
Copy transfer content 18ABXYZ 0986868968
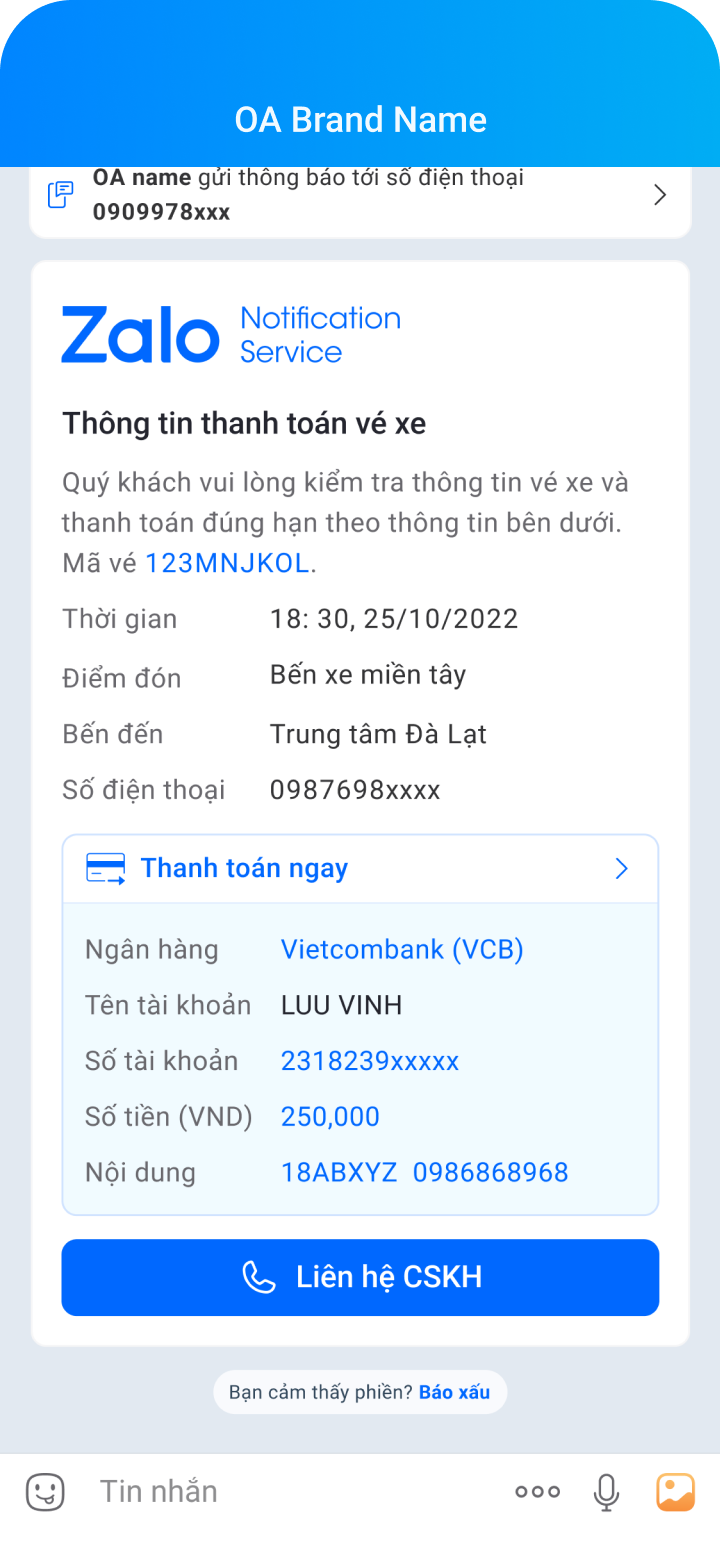pyautogui.click(x=424, y=1172)
